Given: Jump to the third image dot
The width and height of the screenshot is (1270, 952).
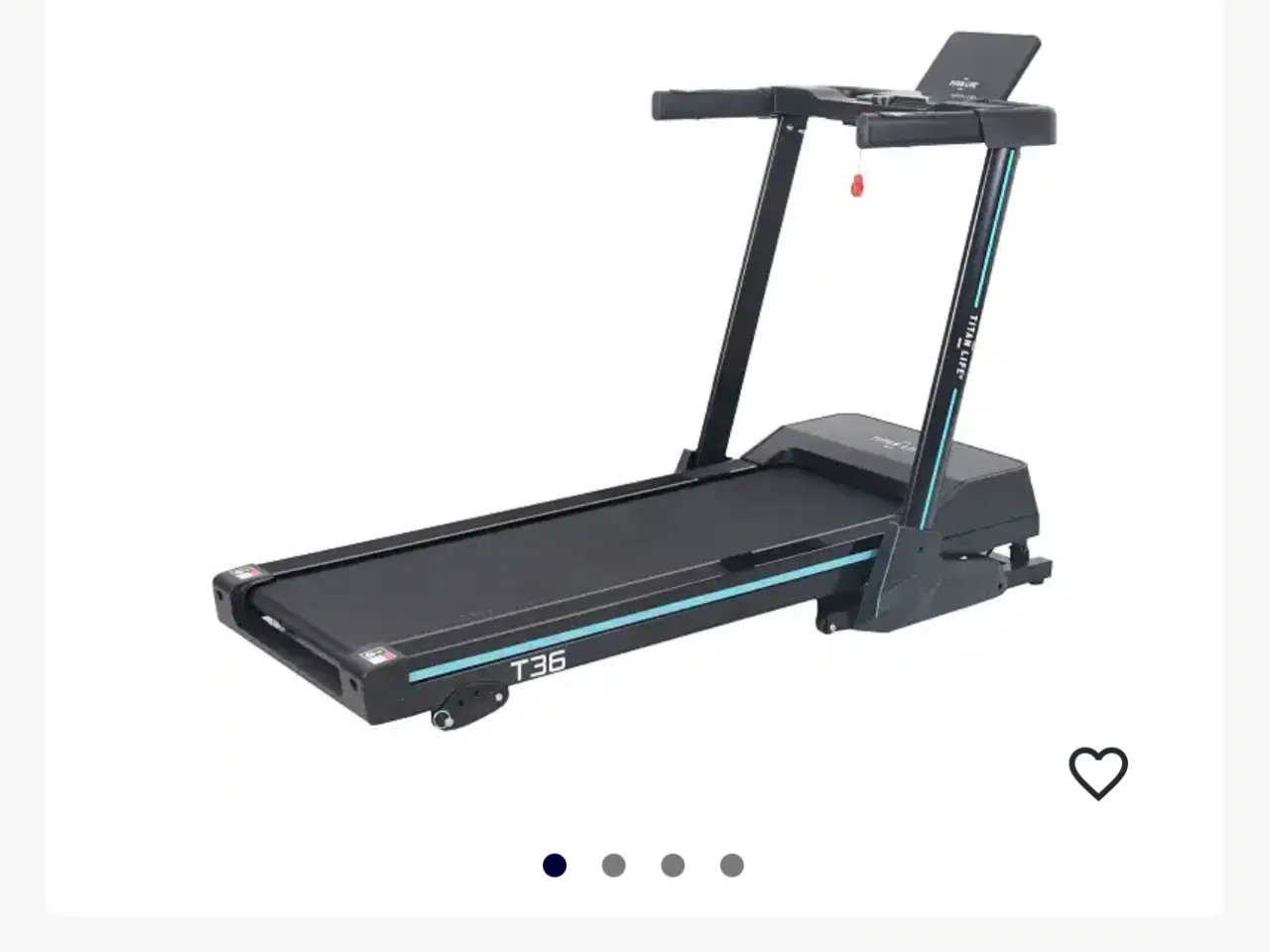Looking at the screenshot, I should tap(673, 866).
